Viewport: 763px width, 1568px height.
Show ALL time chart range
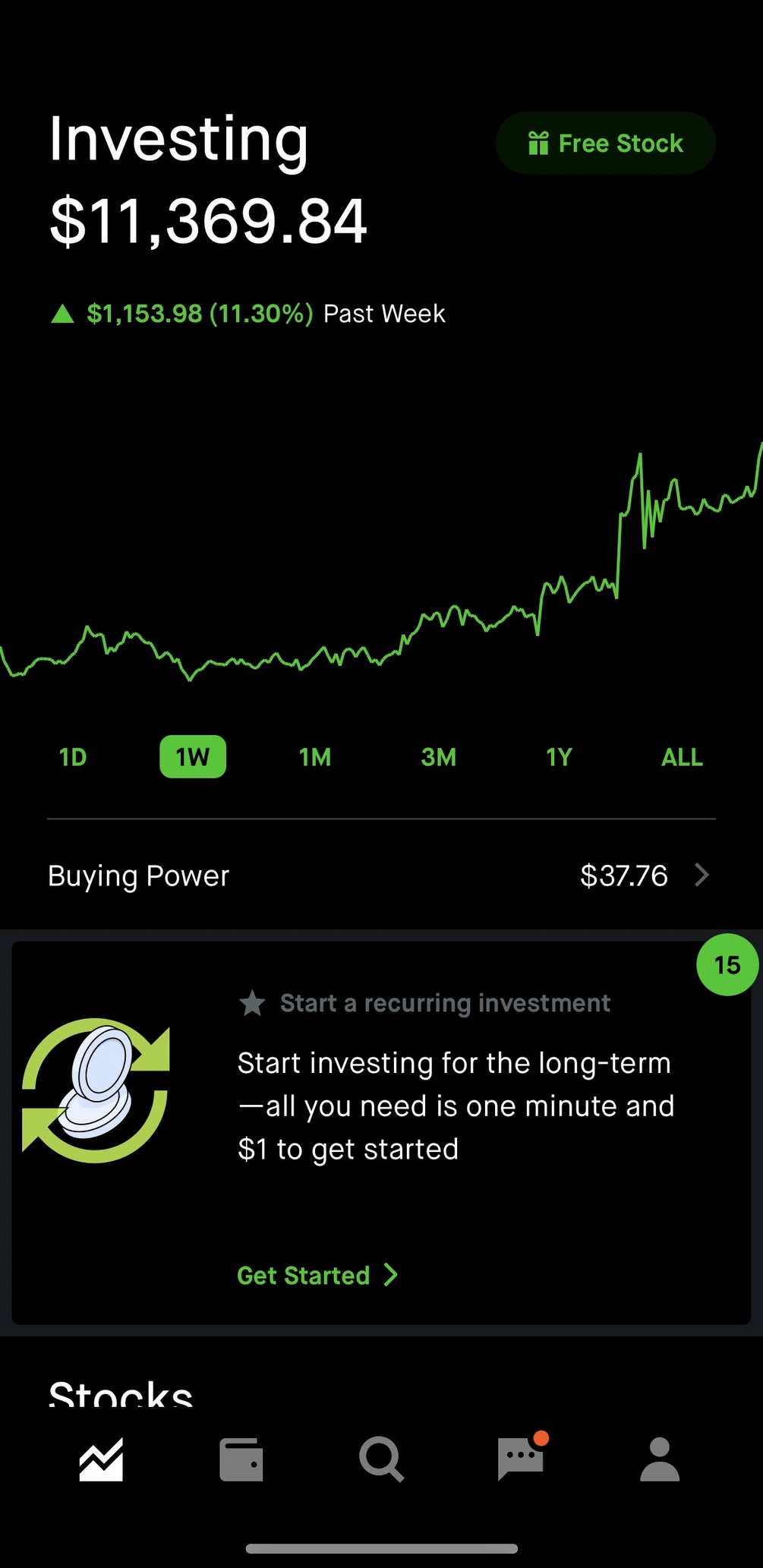tap(682, 757)
